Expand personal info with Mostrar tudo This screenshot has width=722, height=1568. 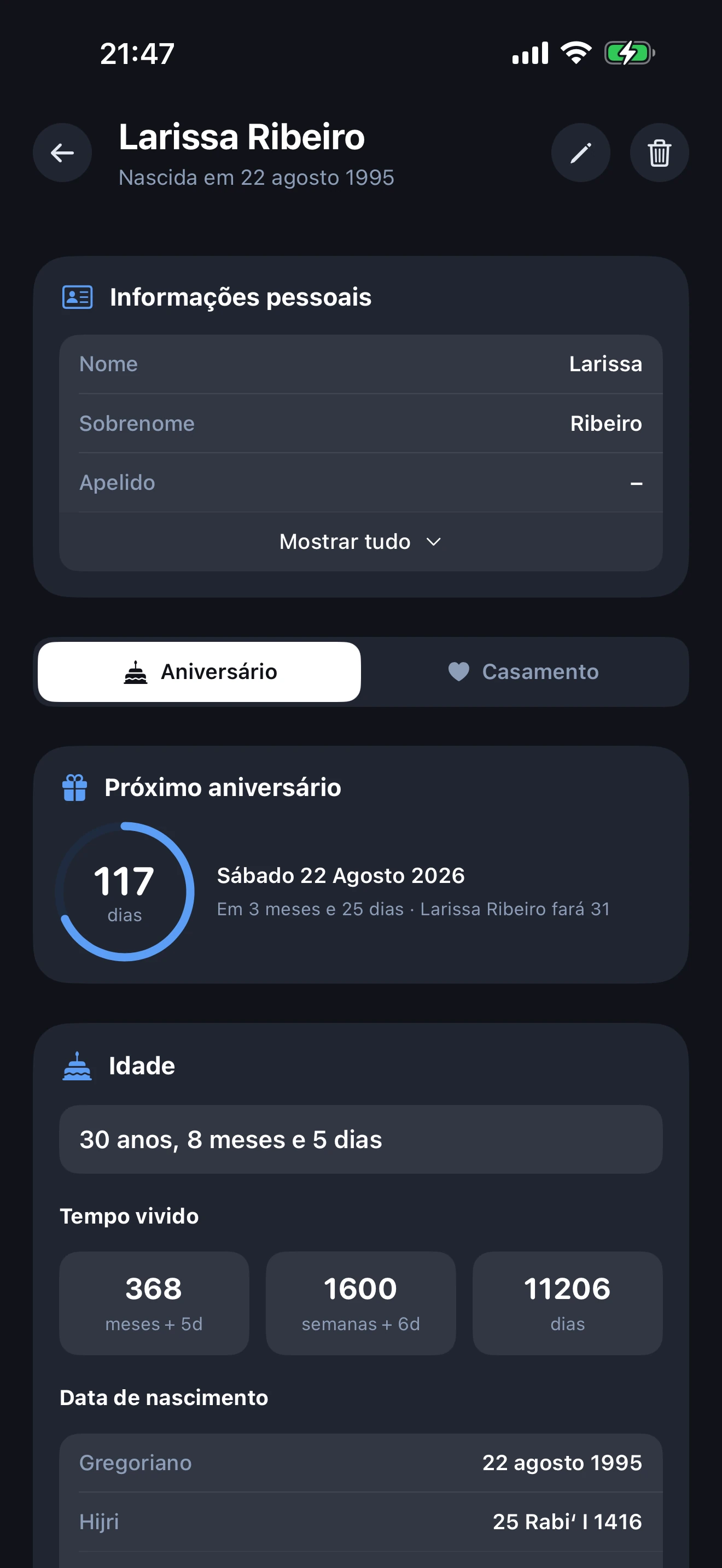360,542
